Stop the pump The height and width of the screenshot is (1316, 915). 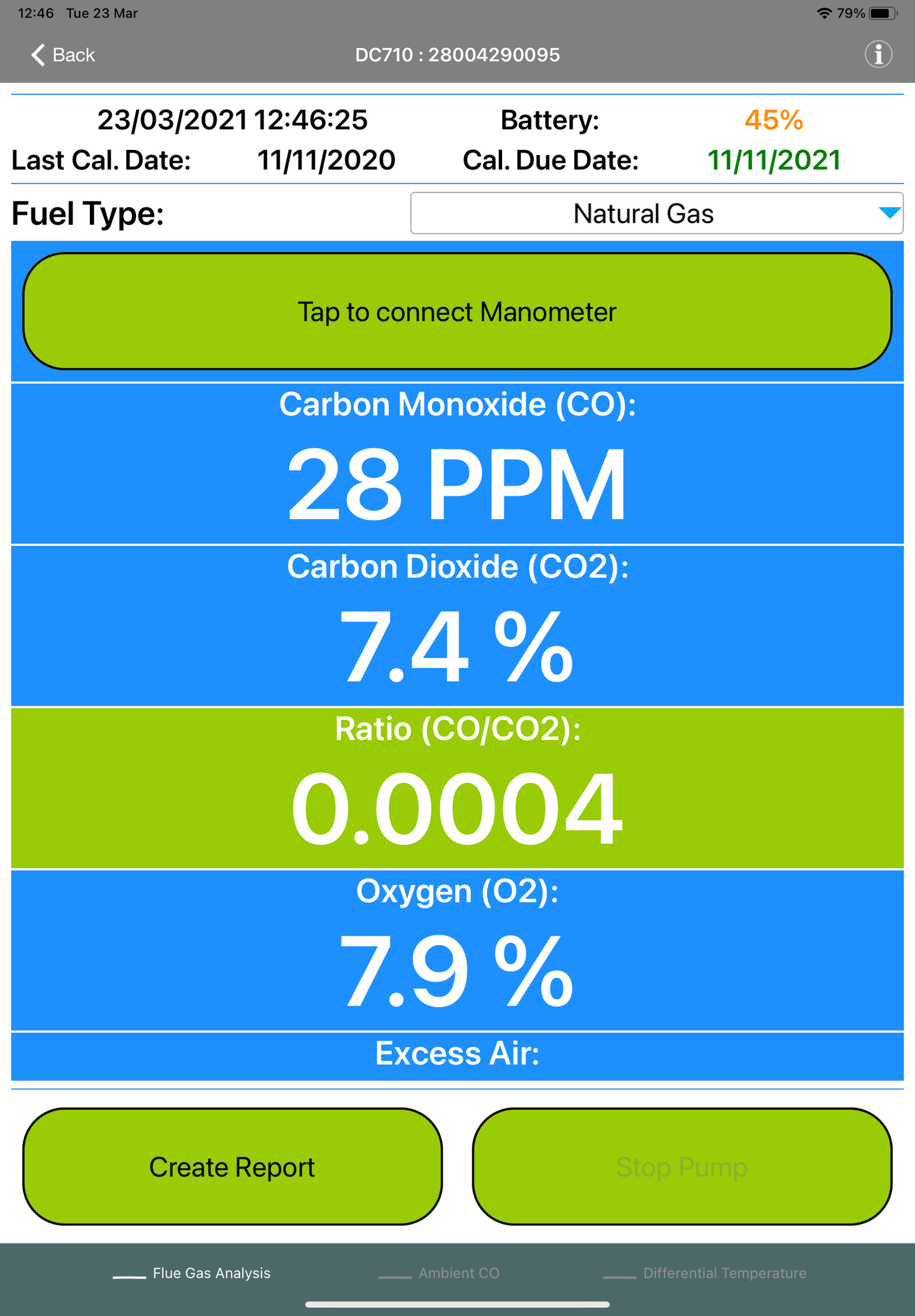682,1167
